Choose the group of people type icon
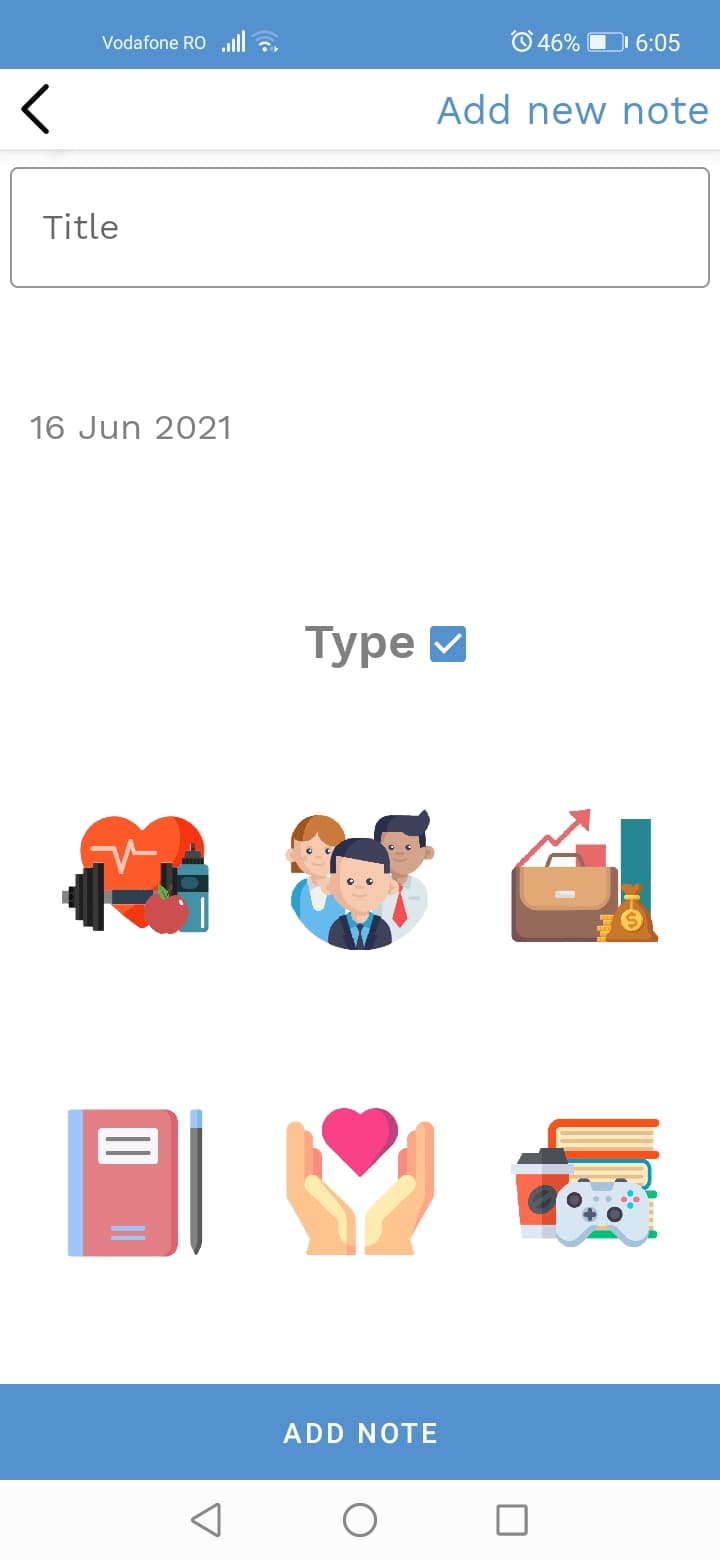 click(360, 880)
